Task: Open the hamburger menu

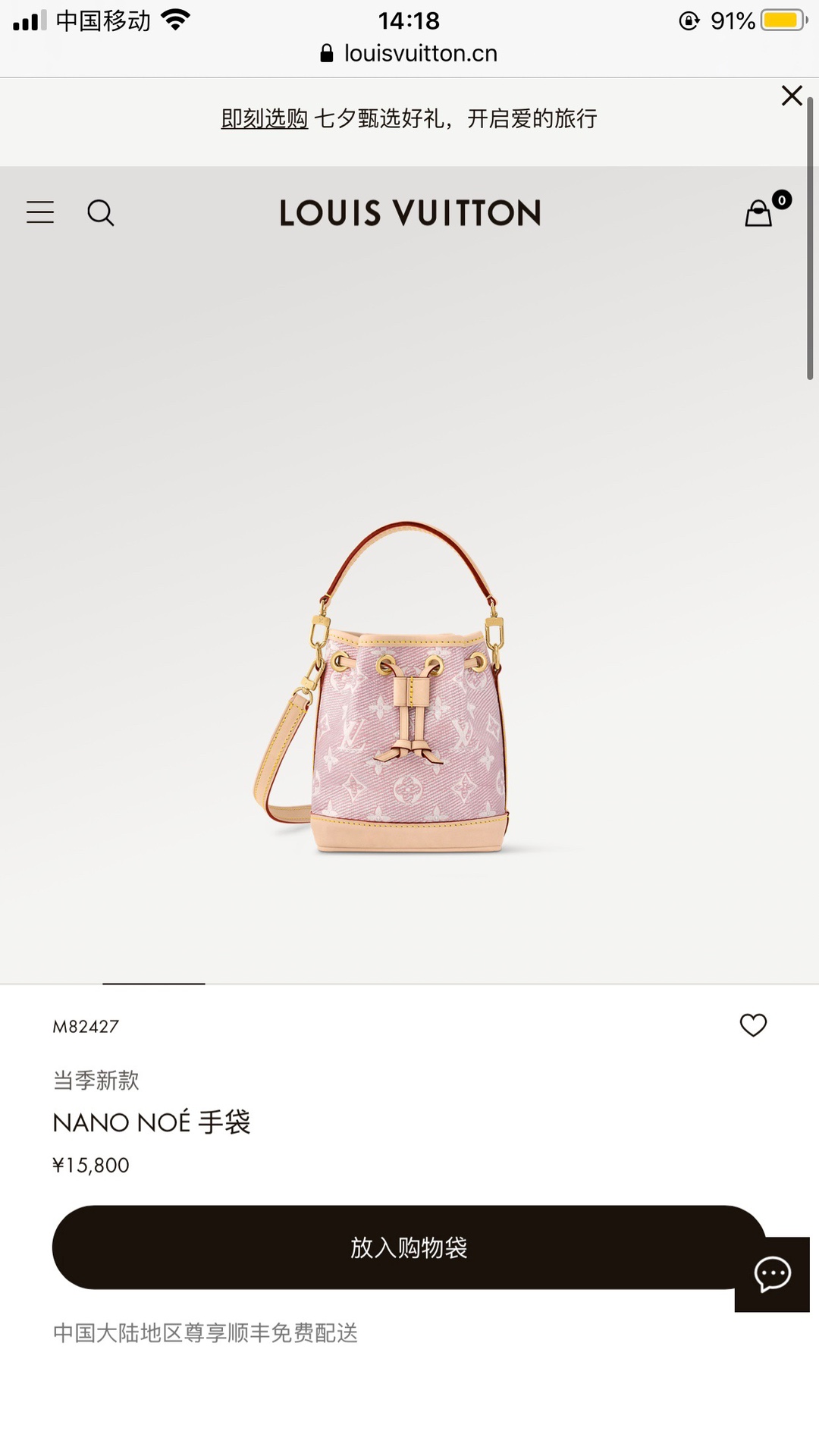Action: [40, 212]
